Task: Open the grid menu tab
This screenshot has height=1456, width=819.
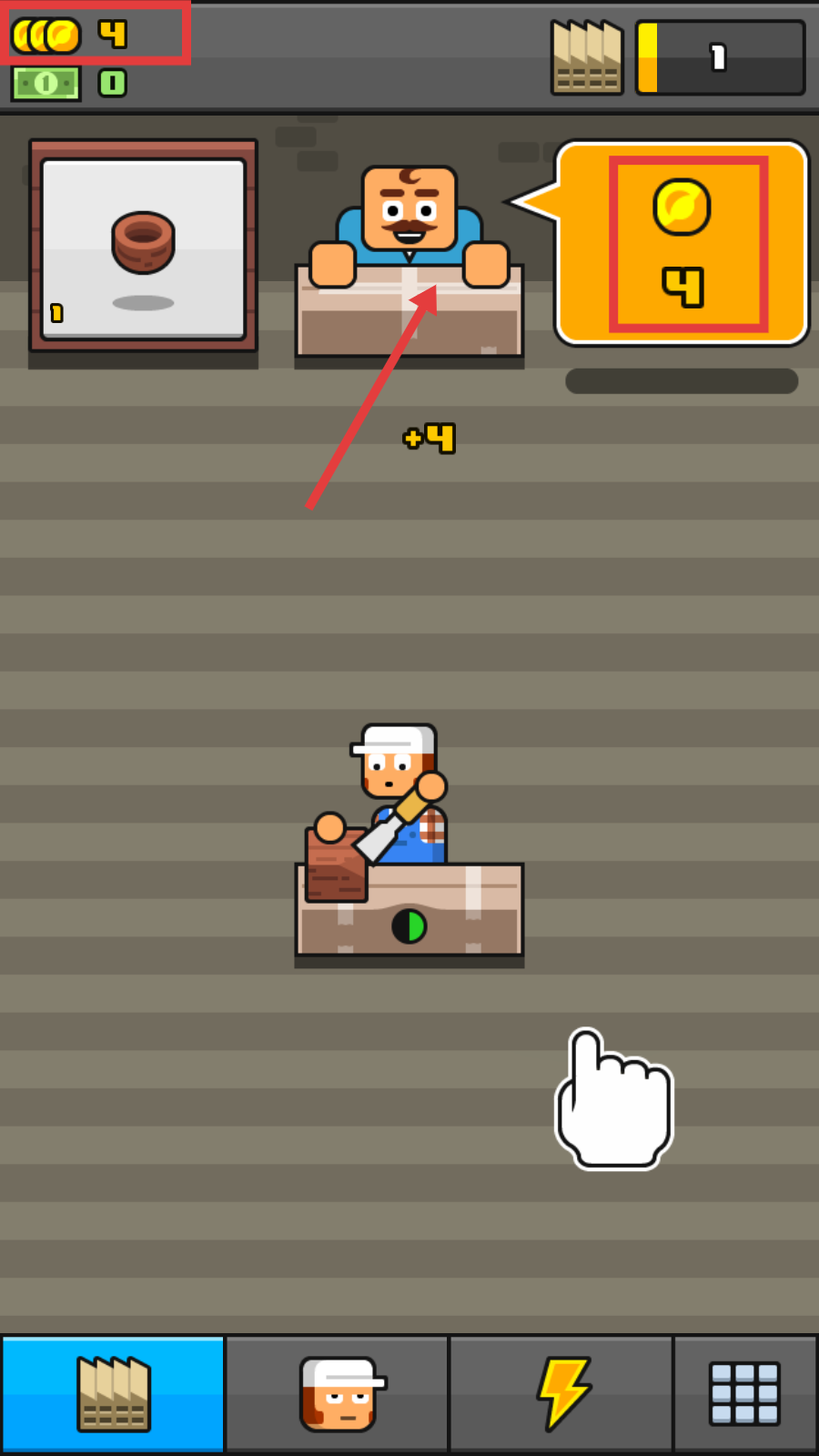Action: [744, 1393]
